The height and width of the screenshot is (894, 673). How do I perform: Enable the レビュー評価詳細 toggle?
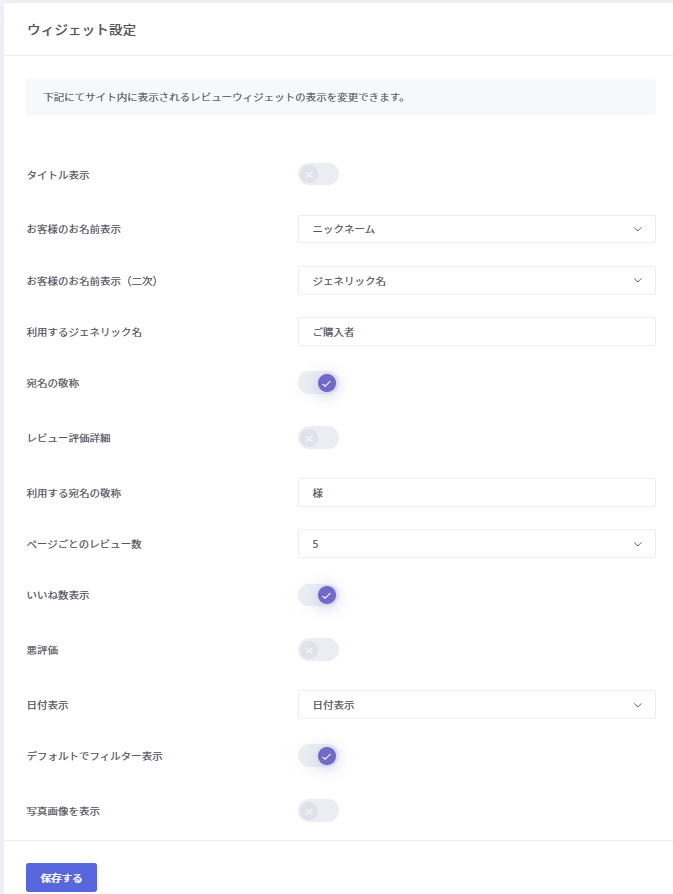pyautogui.click(x=318, y=438)
